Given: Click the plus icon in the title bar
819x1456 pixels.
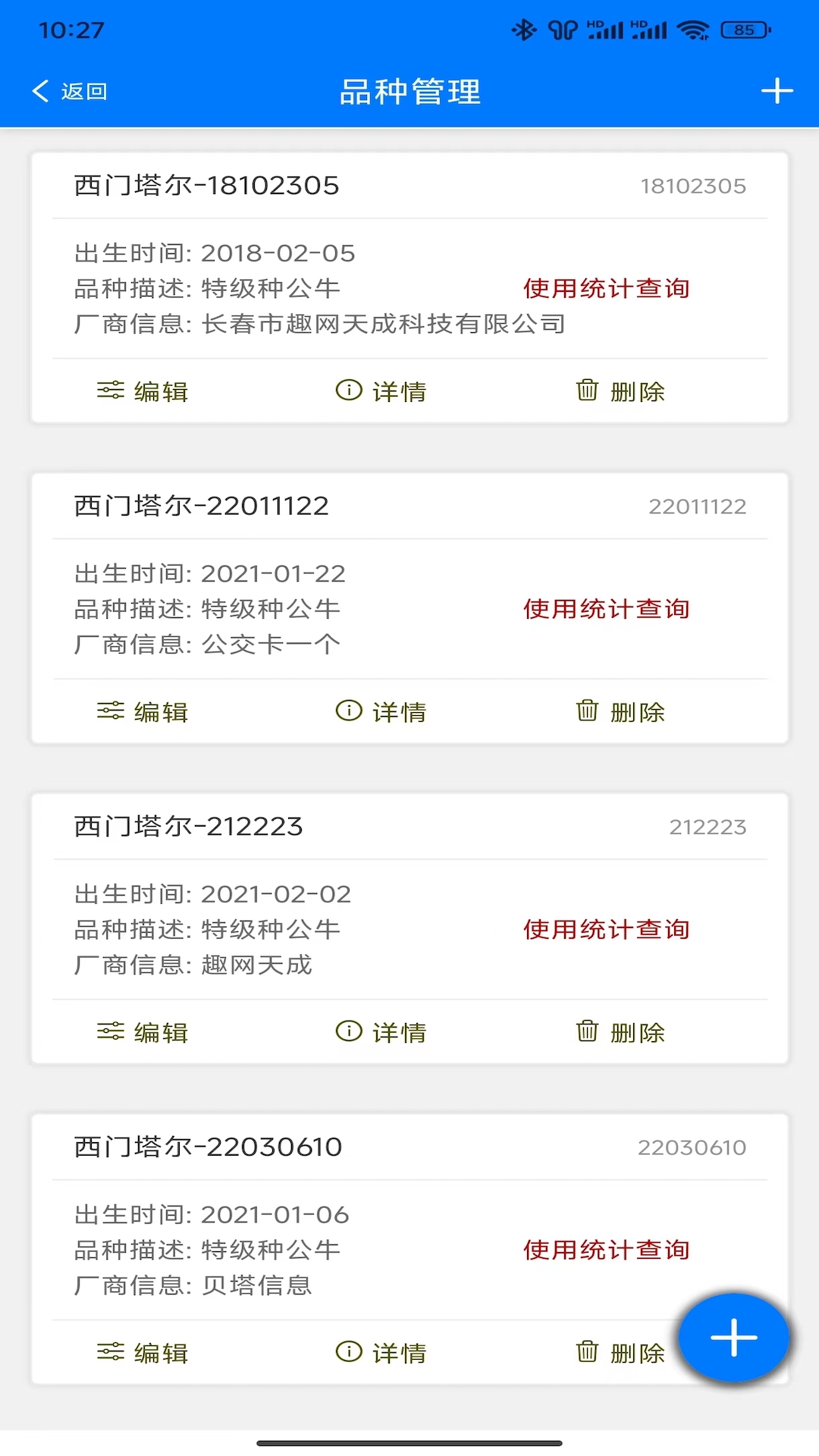Looking at the screenshot, I should [x=777, y=90].
